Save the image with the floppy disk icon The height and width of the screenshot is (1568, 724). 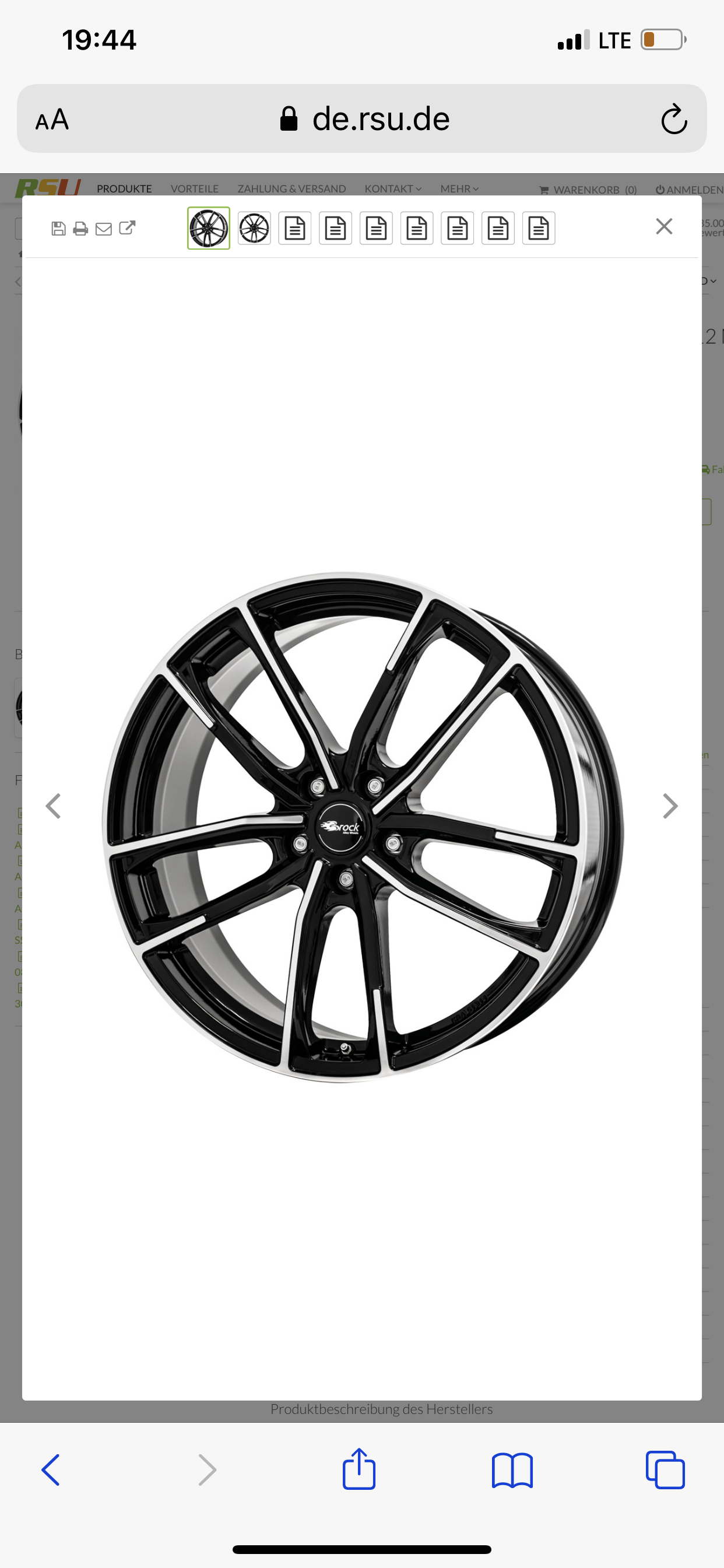pos(58,229)
